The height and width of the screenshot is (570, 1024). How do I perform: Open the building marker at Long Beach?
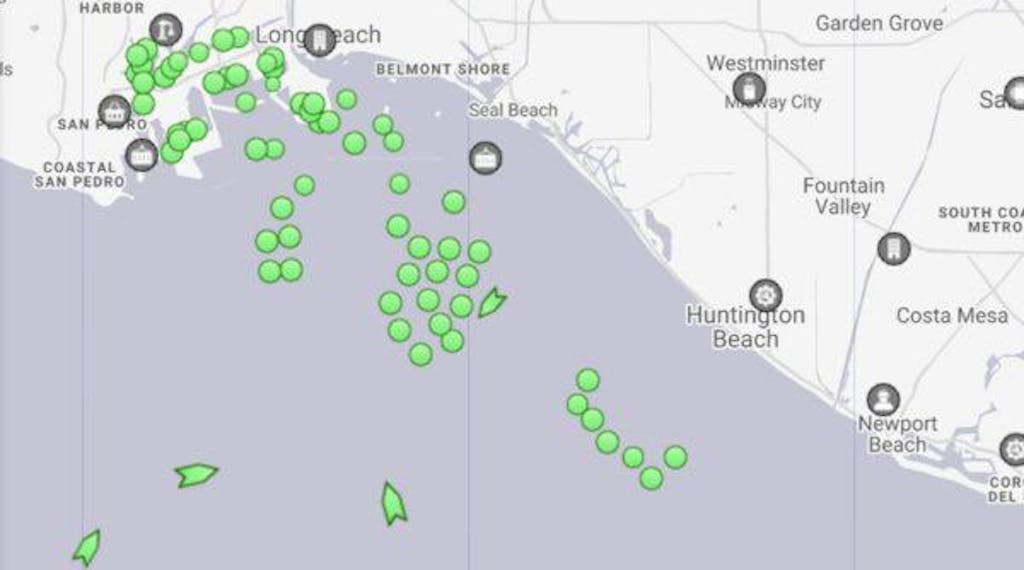[319, 40]
